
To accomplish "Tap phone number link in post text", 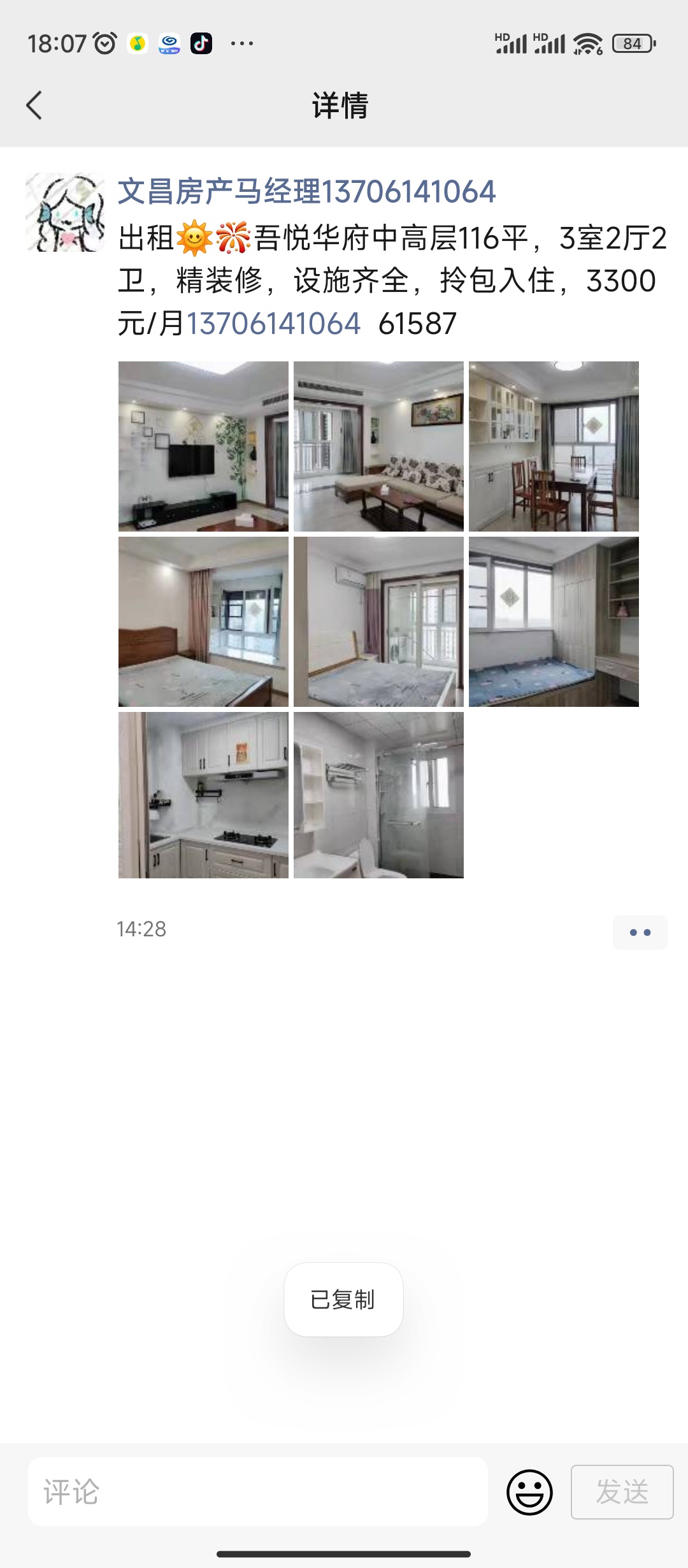I will pos(273,324).
